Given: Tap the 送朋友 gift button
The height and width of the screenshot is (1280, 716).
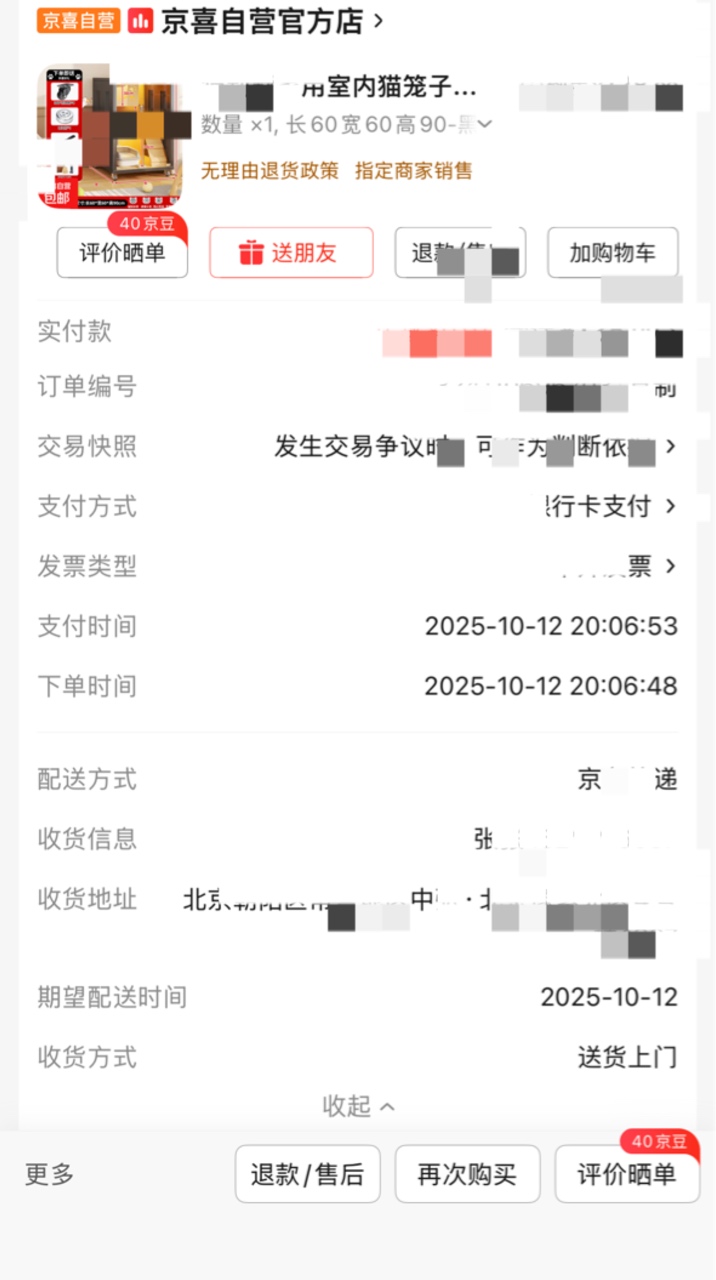Looking at the screenshot, I should click(x=291, y=253).
